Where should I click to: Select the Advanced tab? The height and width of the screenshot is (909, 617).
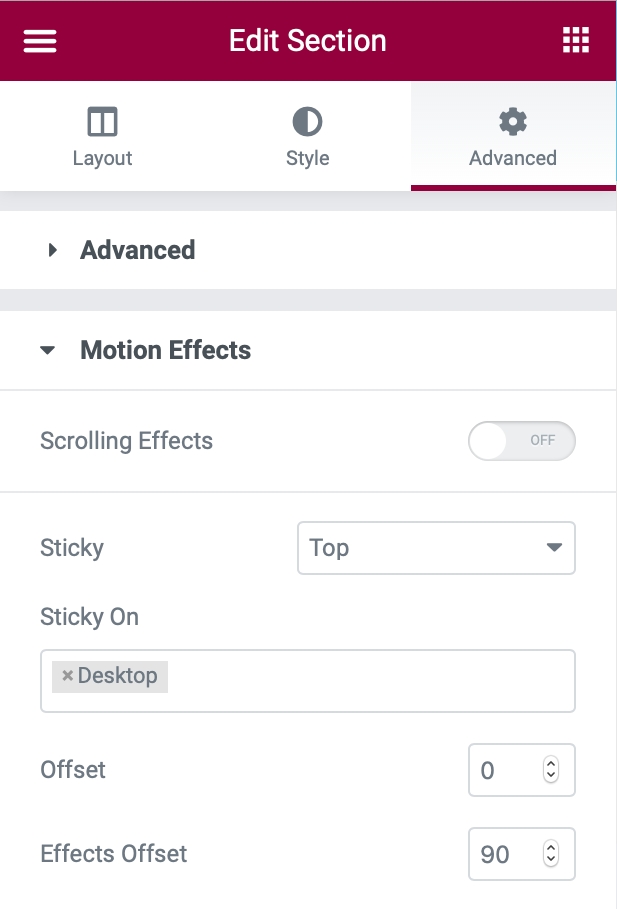click(512, 138)
